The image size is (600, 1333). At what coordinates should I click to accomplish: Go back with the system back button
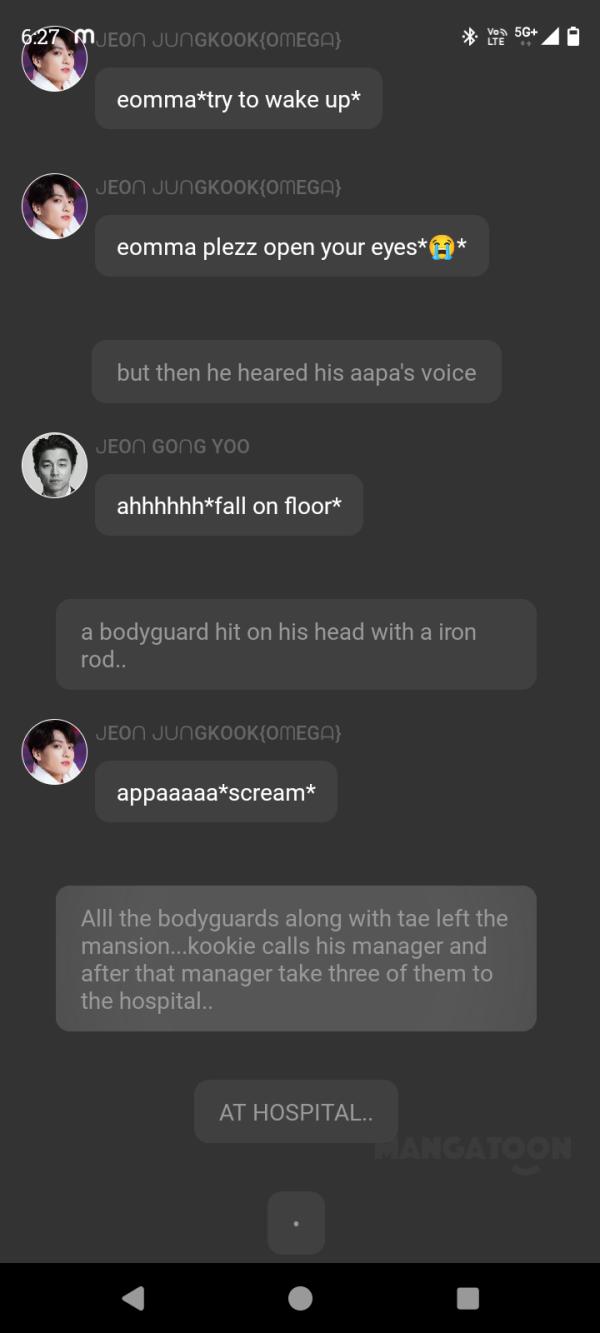(132, 1298)
